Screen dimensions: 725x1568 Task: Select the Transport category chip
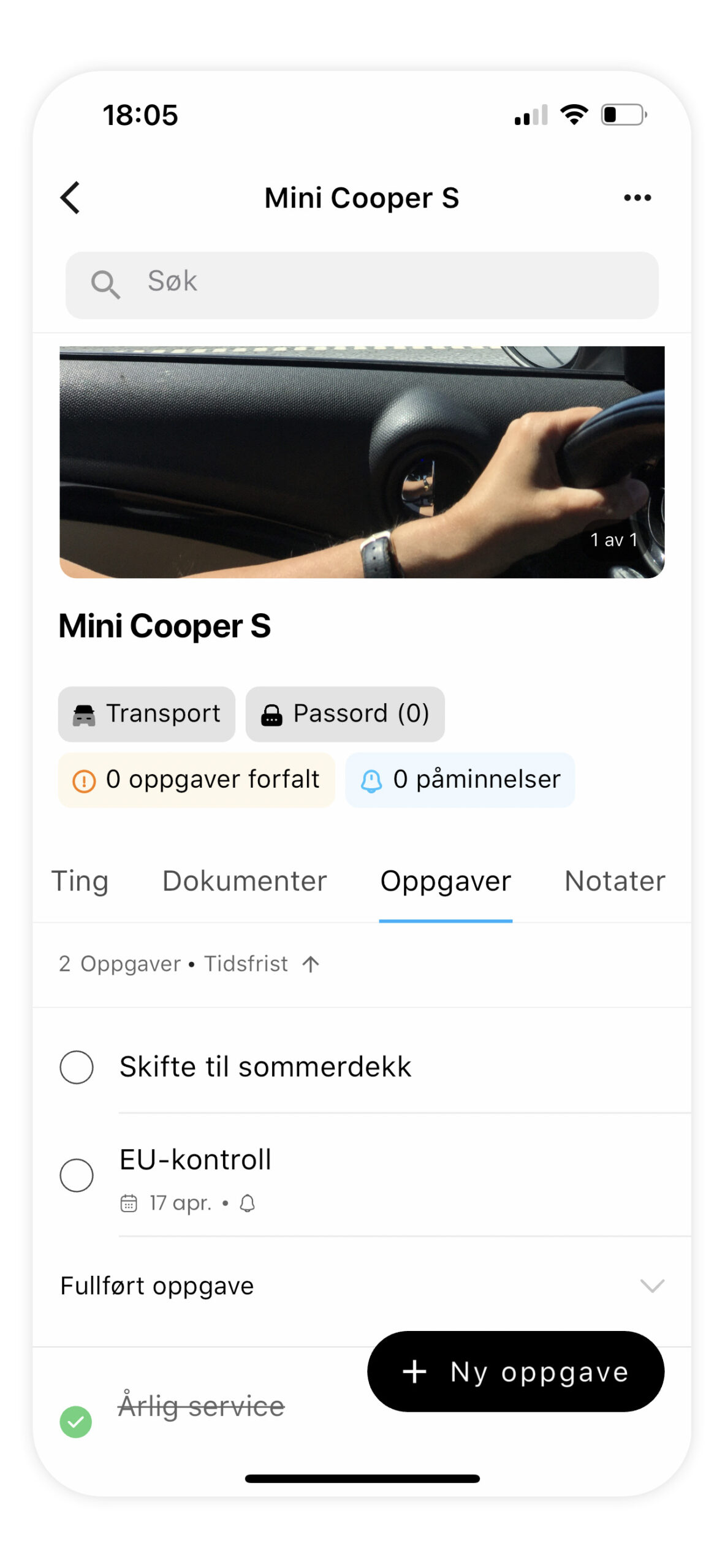click(146, 714)
